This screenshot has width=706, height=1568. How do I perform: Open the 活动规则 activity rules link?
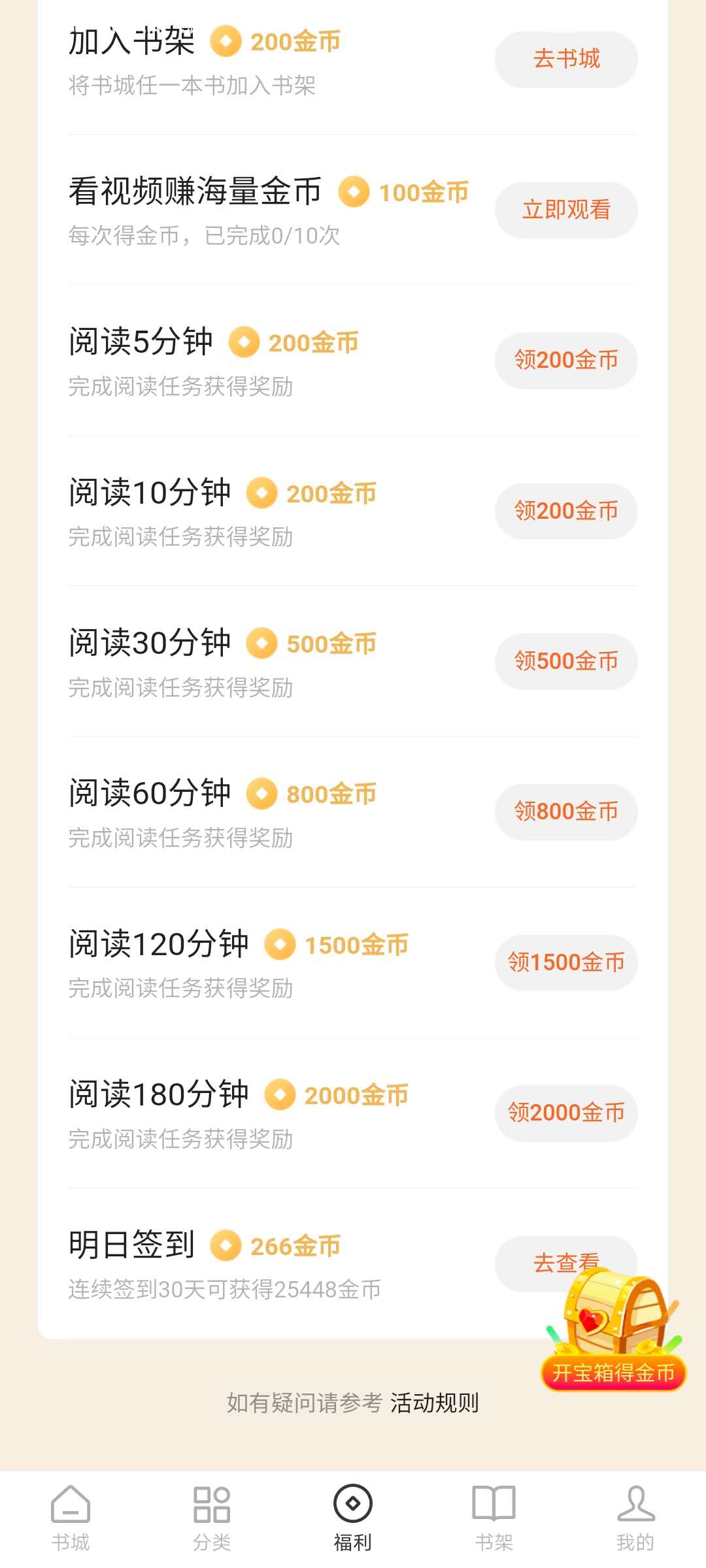point(435,1403)
